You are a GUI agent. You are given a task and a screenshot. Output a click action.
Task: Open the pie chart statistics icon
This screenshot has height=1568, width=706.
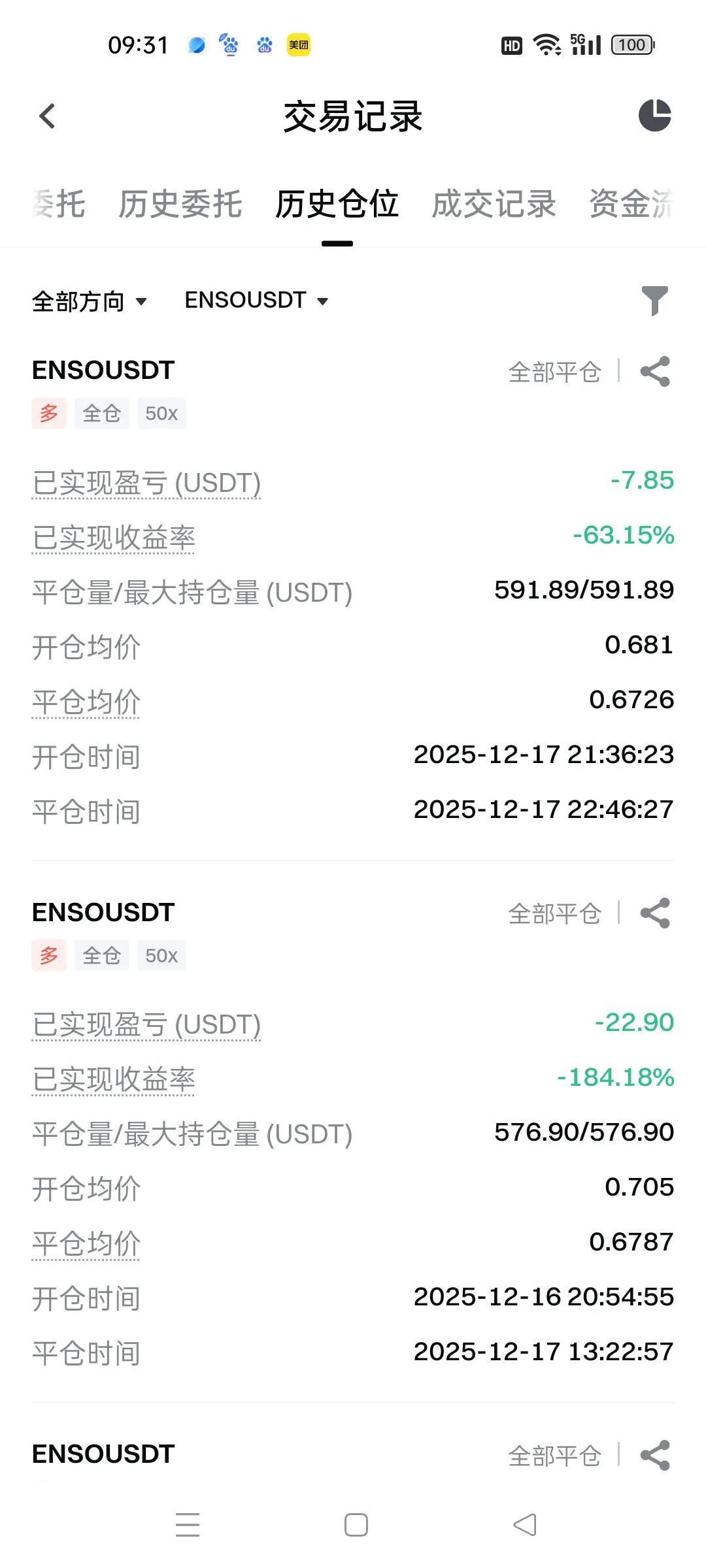654,116
